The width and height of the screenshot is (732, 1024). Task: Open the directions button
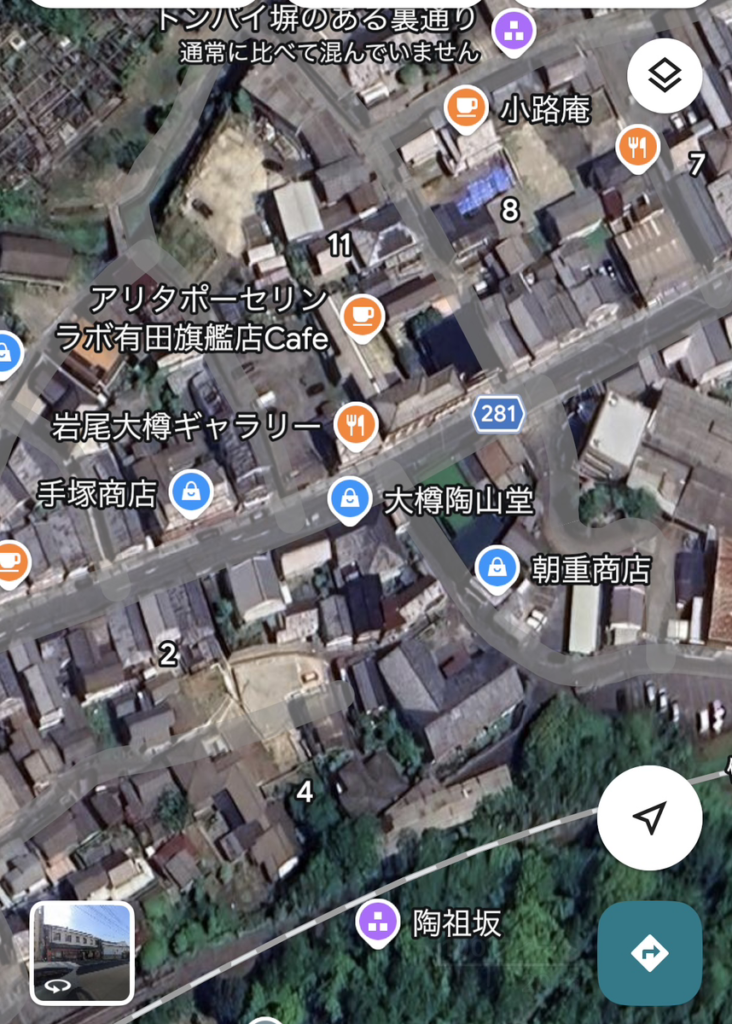[649, 953]
